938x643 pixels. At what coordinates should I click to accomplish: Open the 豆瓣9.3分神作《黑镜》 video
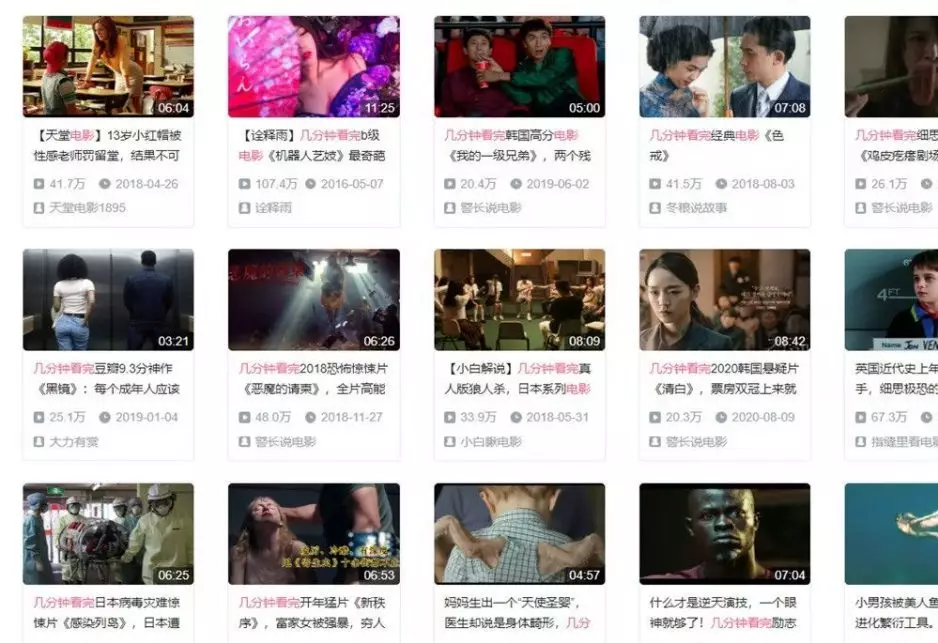[108, 300]
